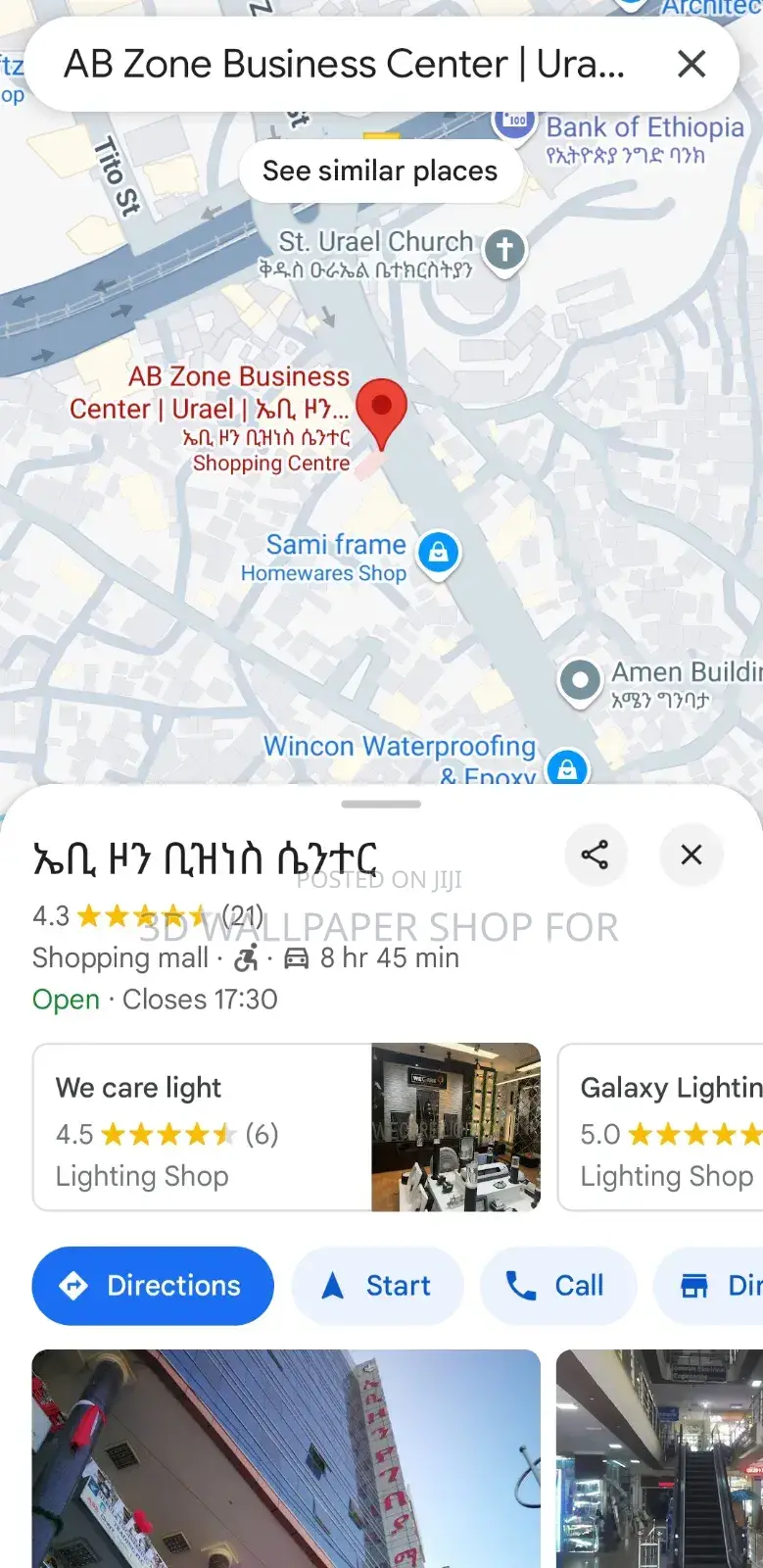Tap the Sami frame homewares shop marker
The width and height of the screenshot is (763, 1568).
point(438,553)
